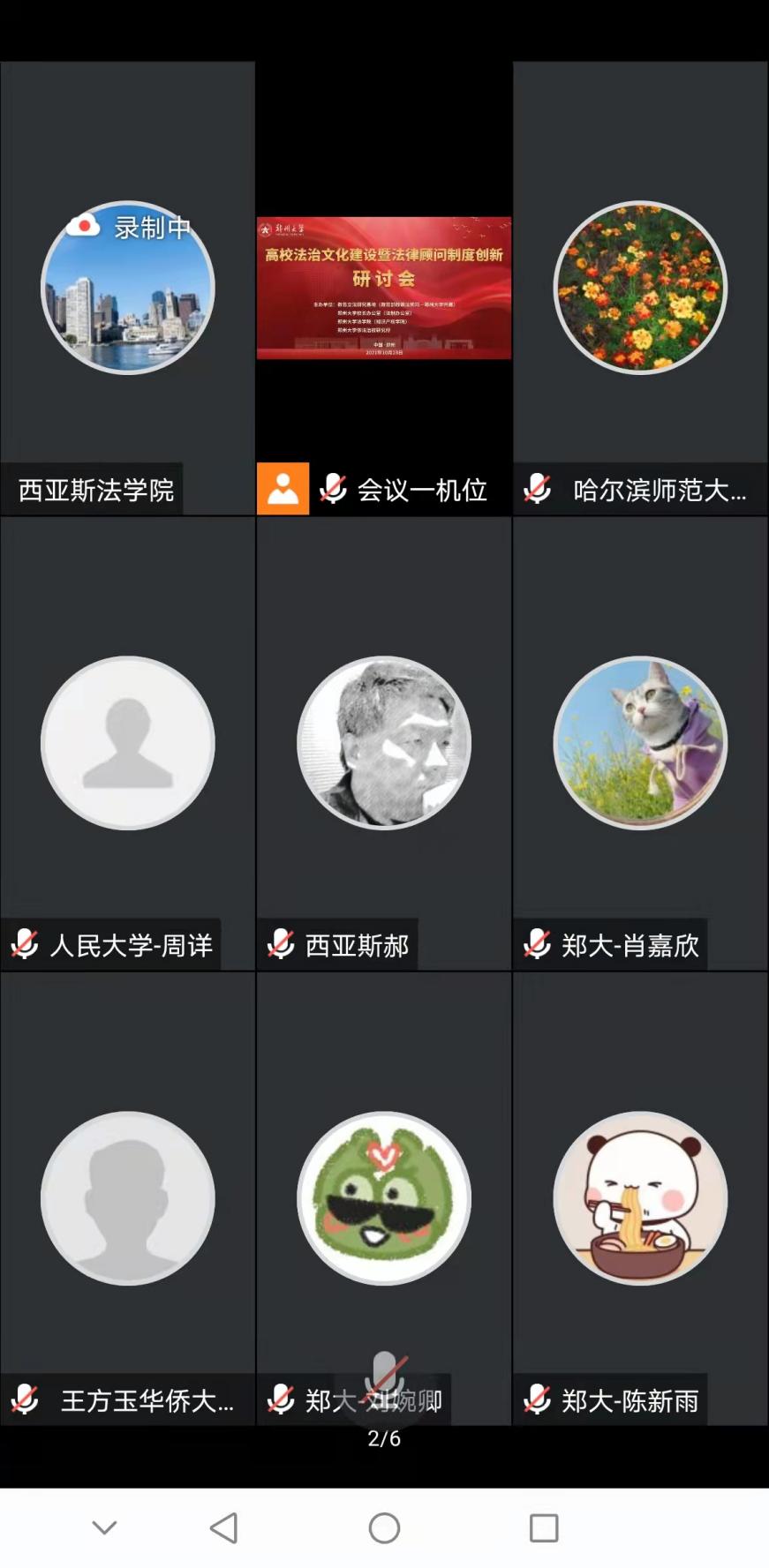Hide the navigation bar with the down arrow
This screenshot has height=1568, width=769.
point(104,1527)
